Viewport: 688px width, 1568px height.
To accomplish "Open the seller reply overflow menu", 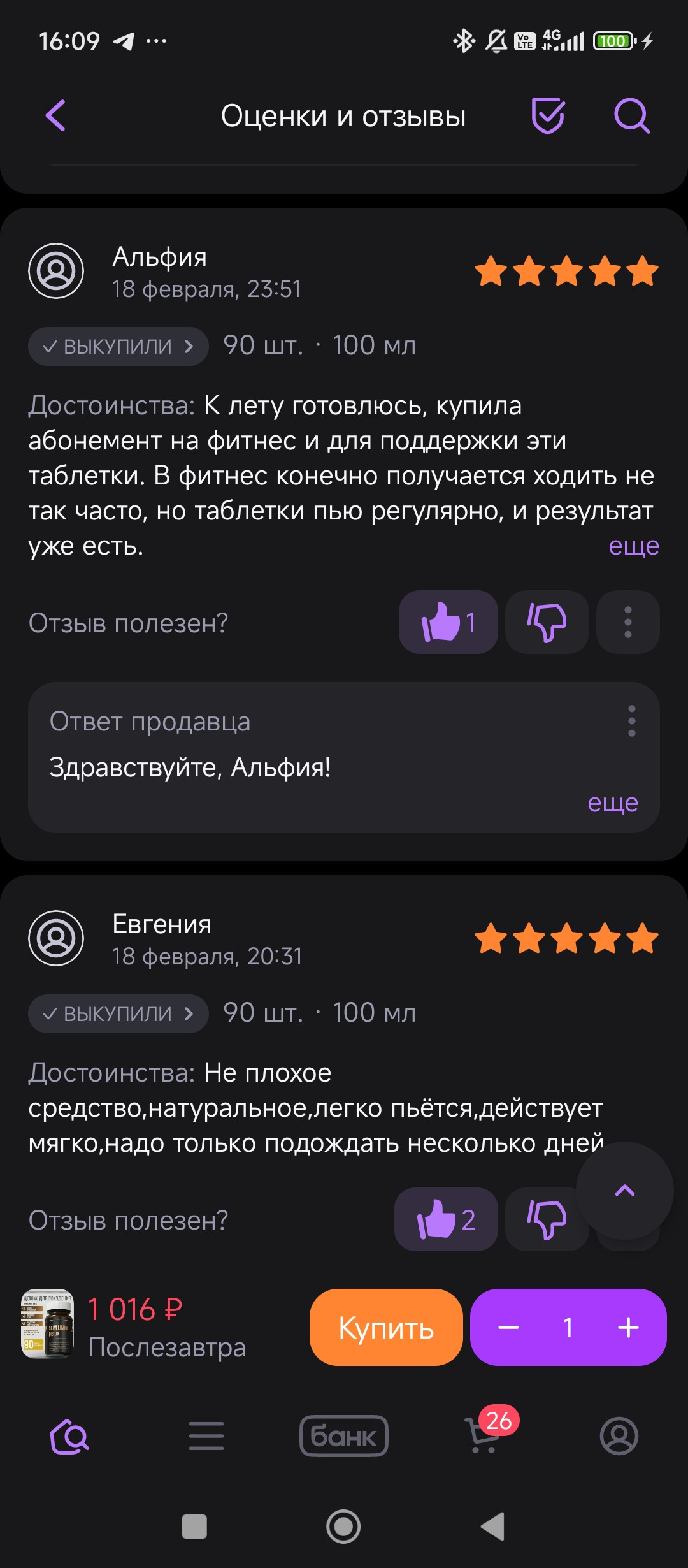I will click(631, 721).
